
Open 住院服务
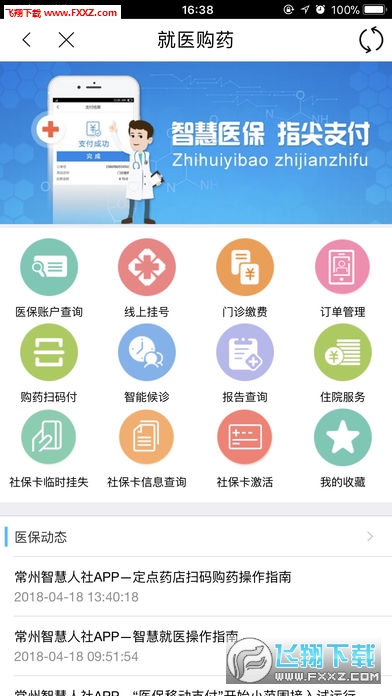[342, 364]
